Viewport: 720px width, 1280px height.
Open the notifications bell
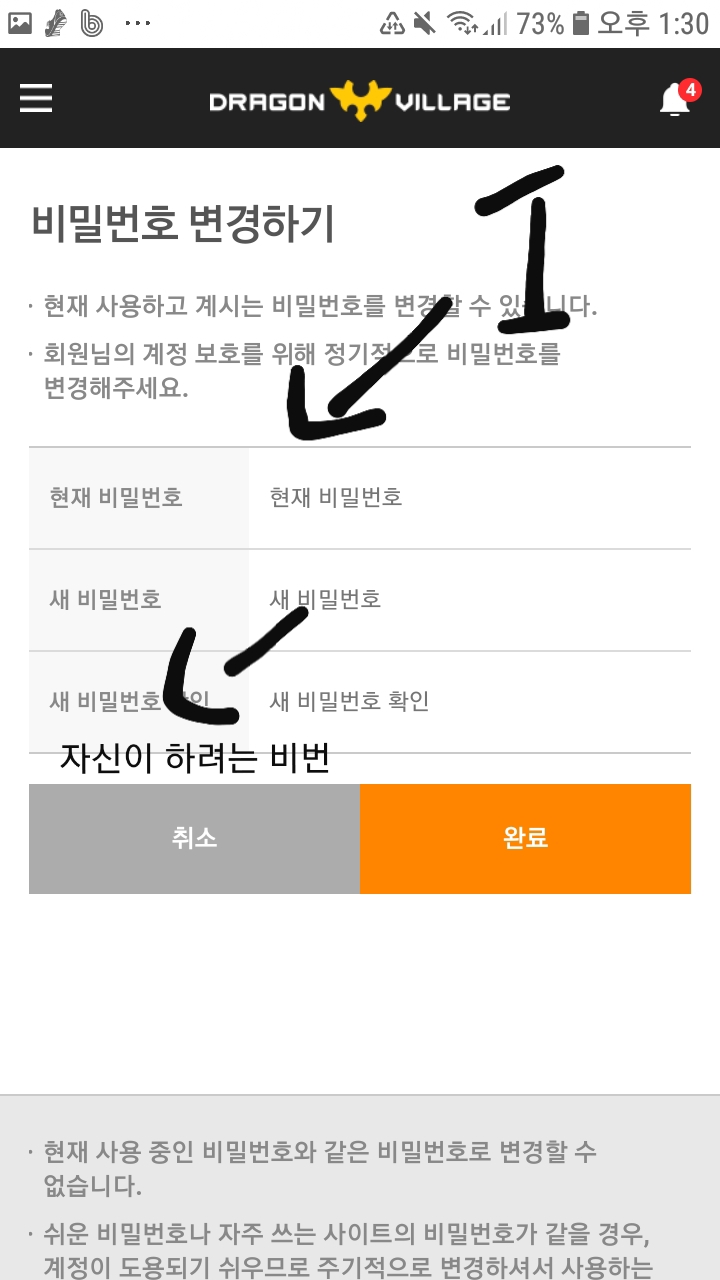pyautogui.click(x=676, y=100)
